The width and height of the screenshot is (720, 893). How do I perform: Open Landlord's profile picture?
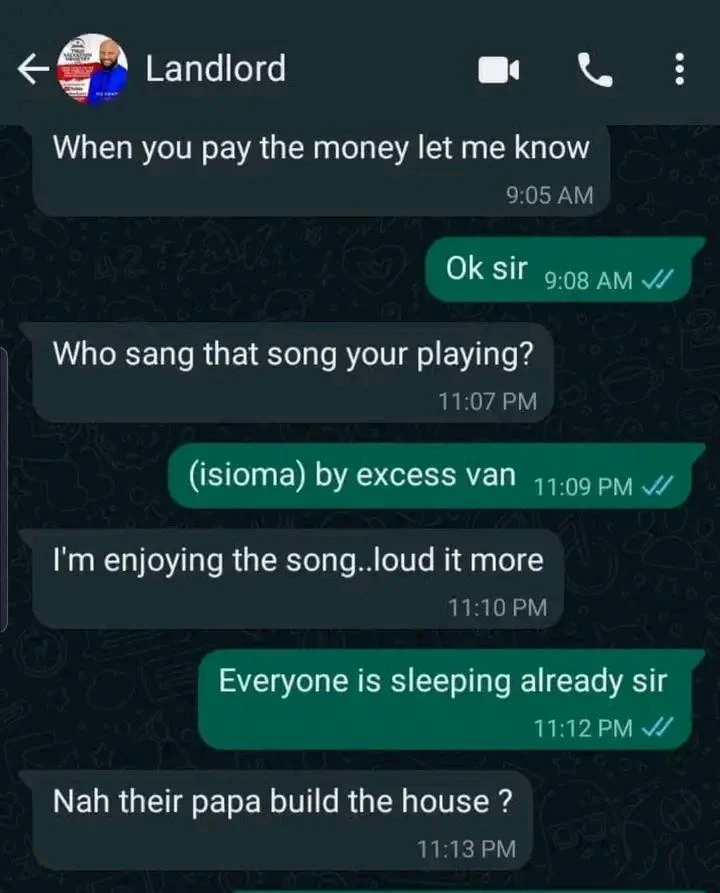click(93, 69)
